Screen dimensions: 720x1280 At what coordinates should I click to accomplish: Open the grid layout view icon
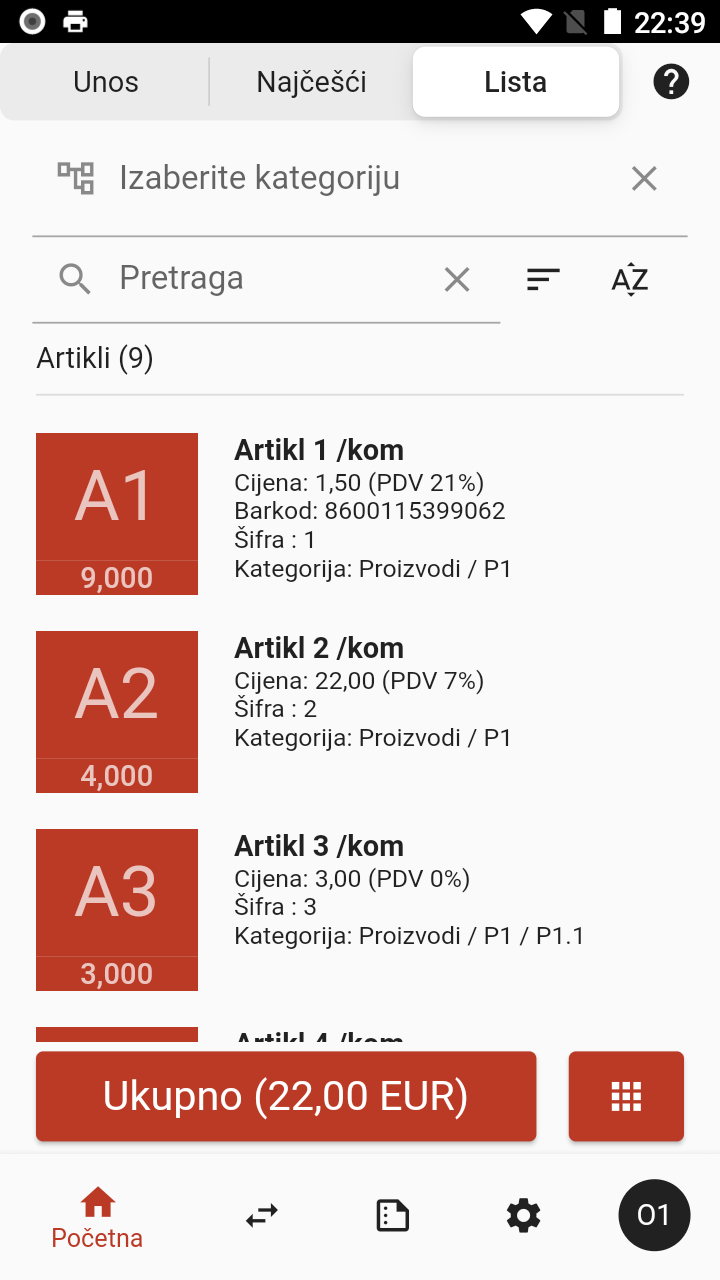pyautogui.click(x=626, y=1095)
